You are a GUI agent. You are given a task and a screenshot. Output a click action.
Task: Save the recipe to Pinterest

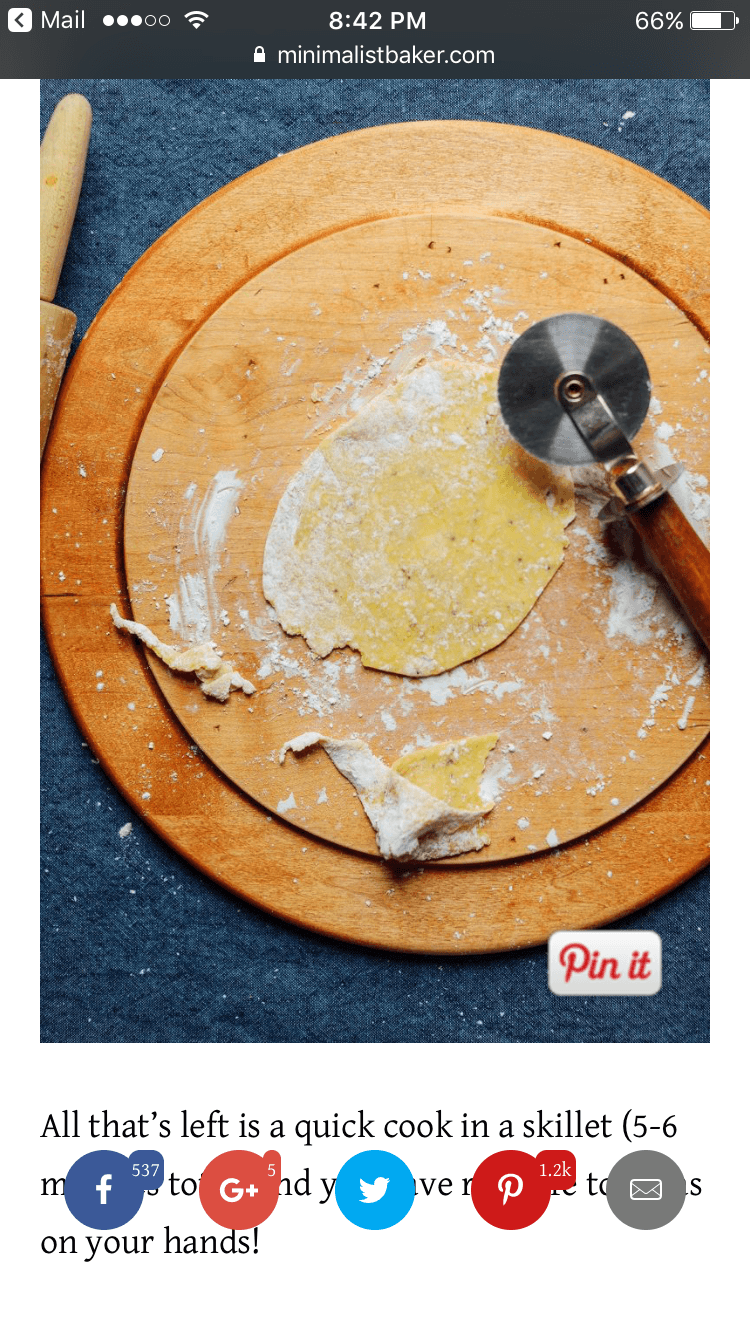(x=511, y=1190)
